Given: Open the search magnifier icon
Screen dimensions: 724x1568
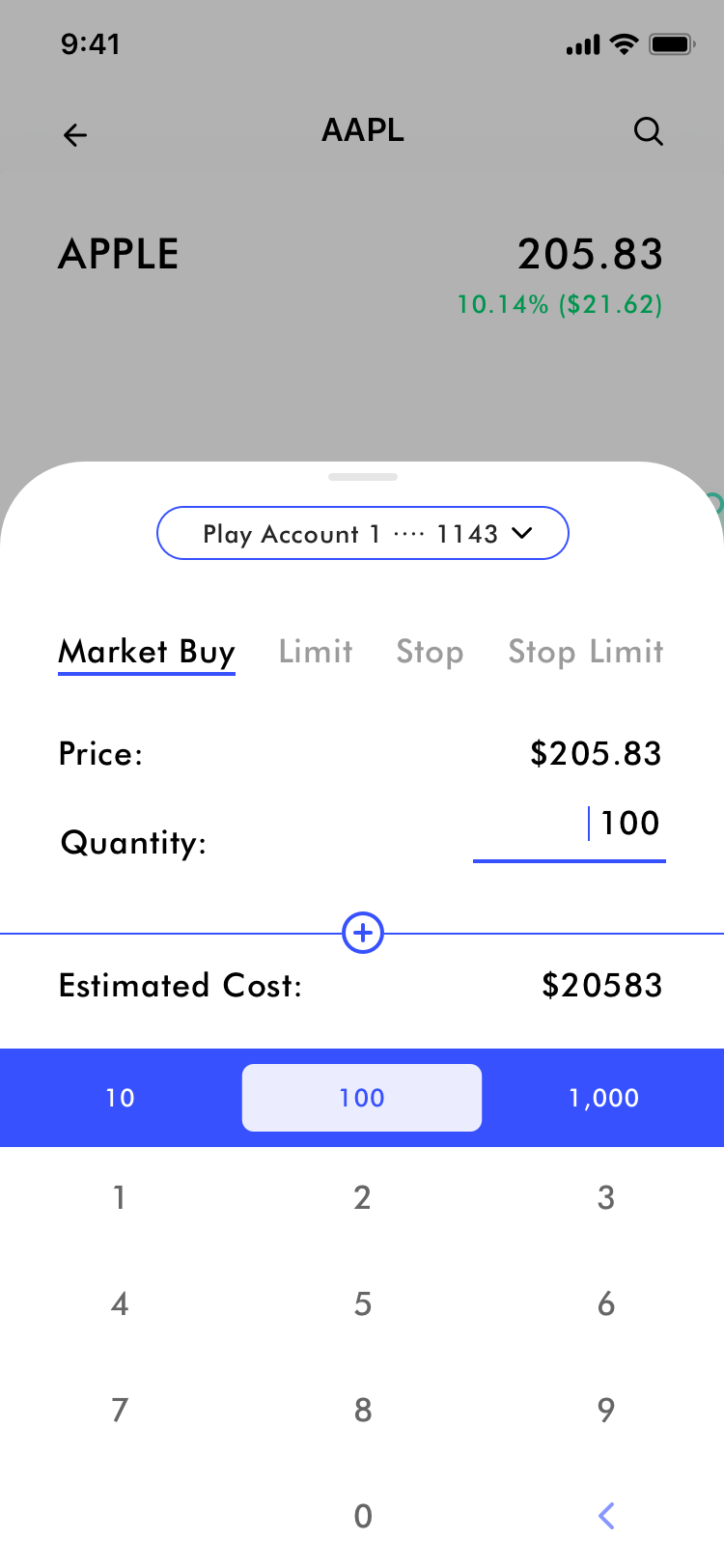Looking at the screenshot, I should coord(648,131).
